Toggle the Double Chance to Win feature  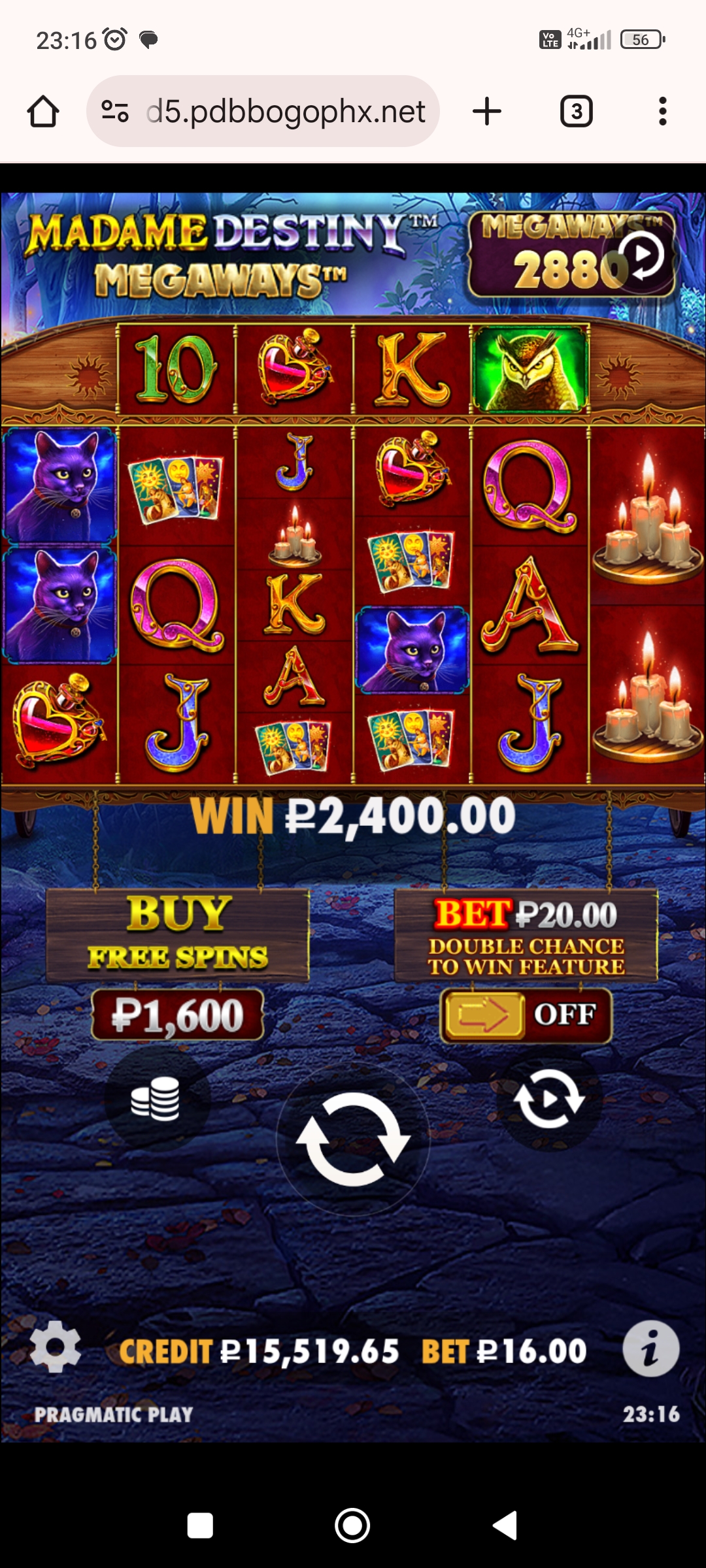[x=526, y=1015]
